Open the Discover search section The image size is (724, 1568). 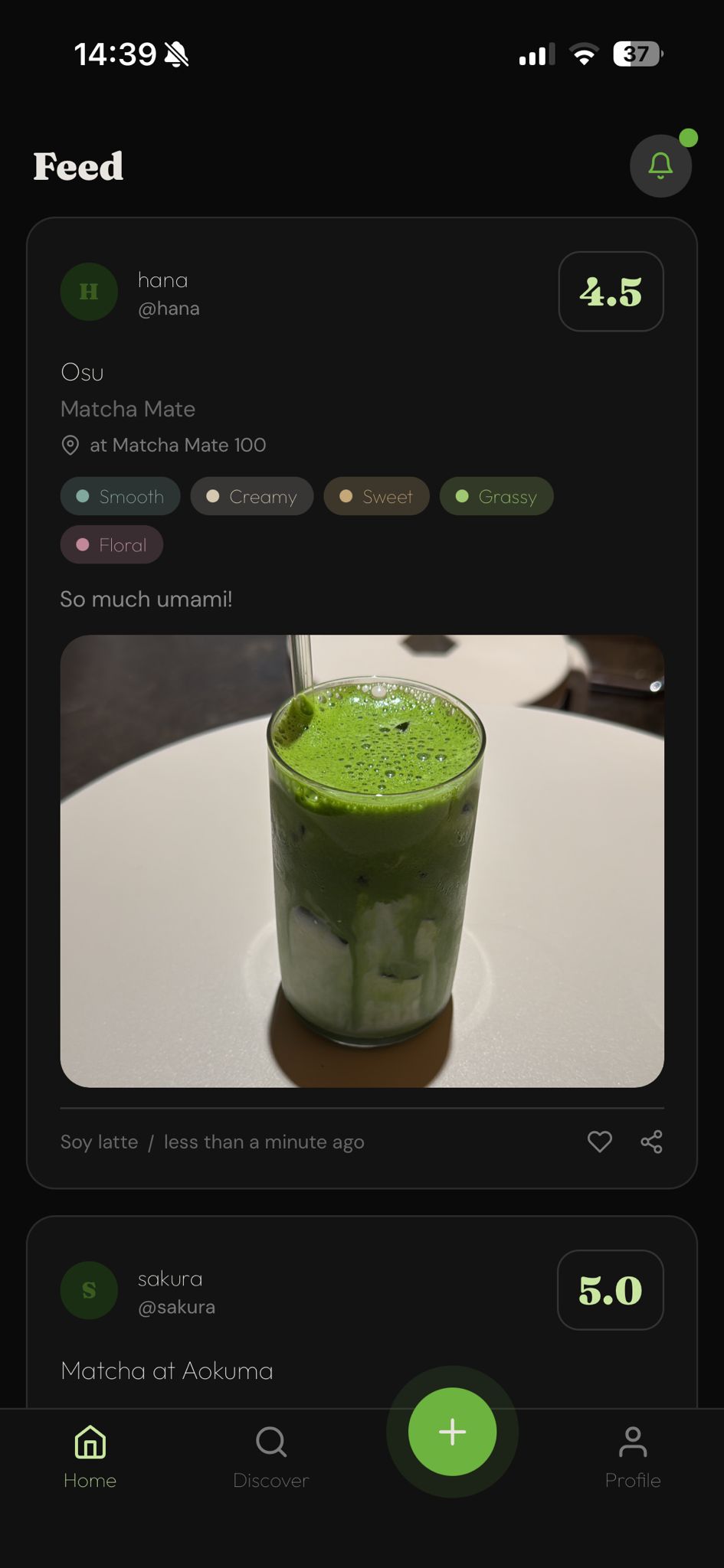coord(271,1451)
